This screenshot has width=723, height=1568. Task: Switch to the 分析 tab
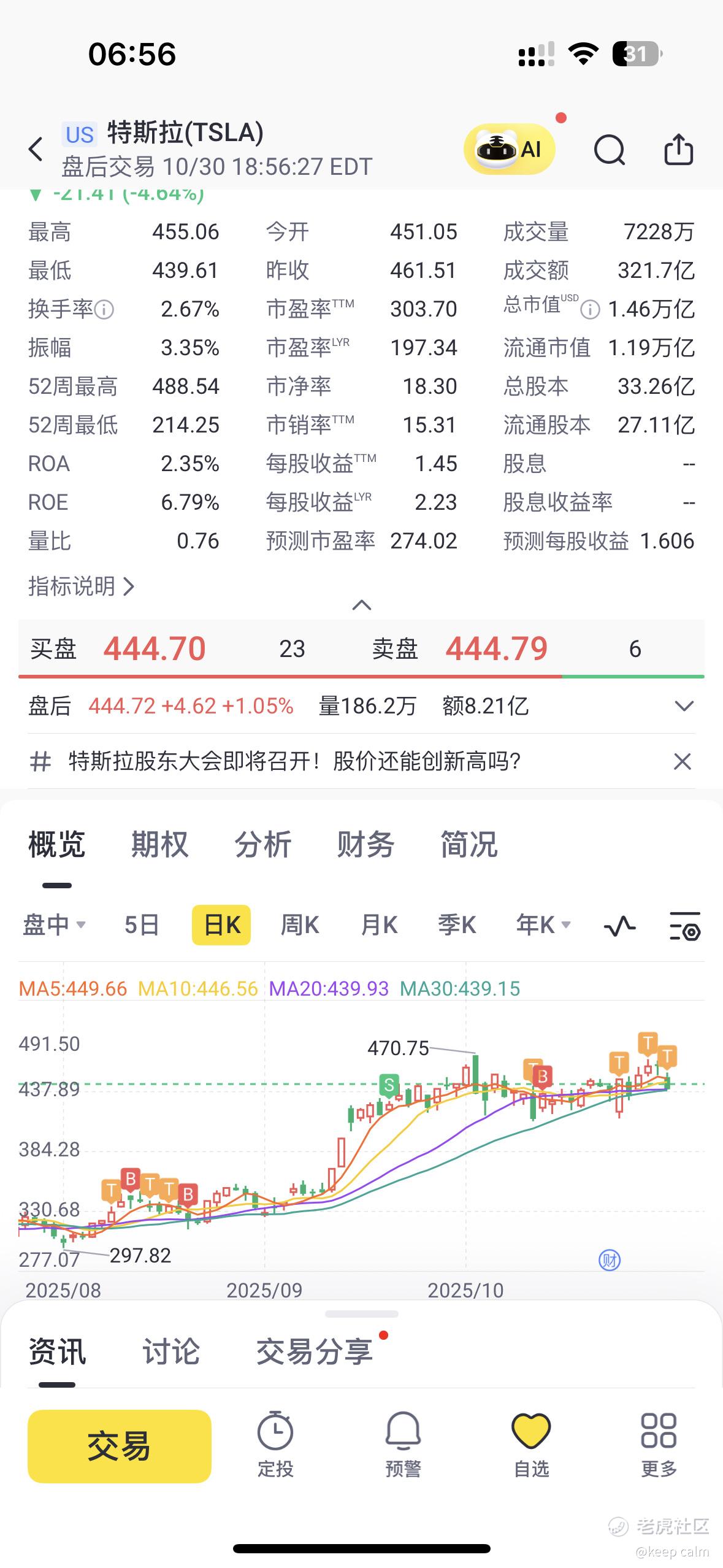pyautogui.click(x=262, y=845)
